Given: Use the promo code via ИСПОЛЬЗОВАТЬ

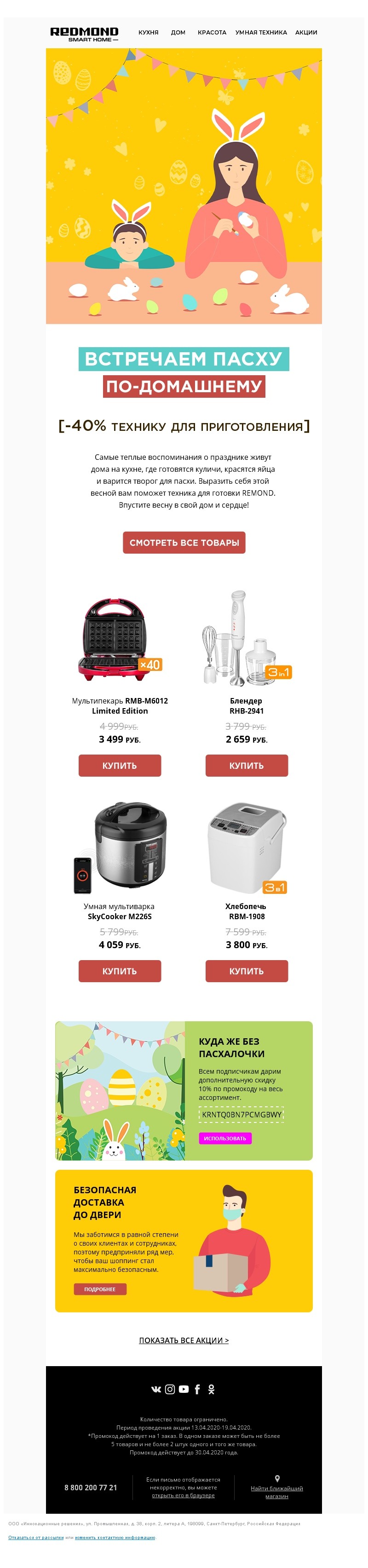Looking at the screenshot, I should (225, 1138).
